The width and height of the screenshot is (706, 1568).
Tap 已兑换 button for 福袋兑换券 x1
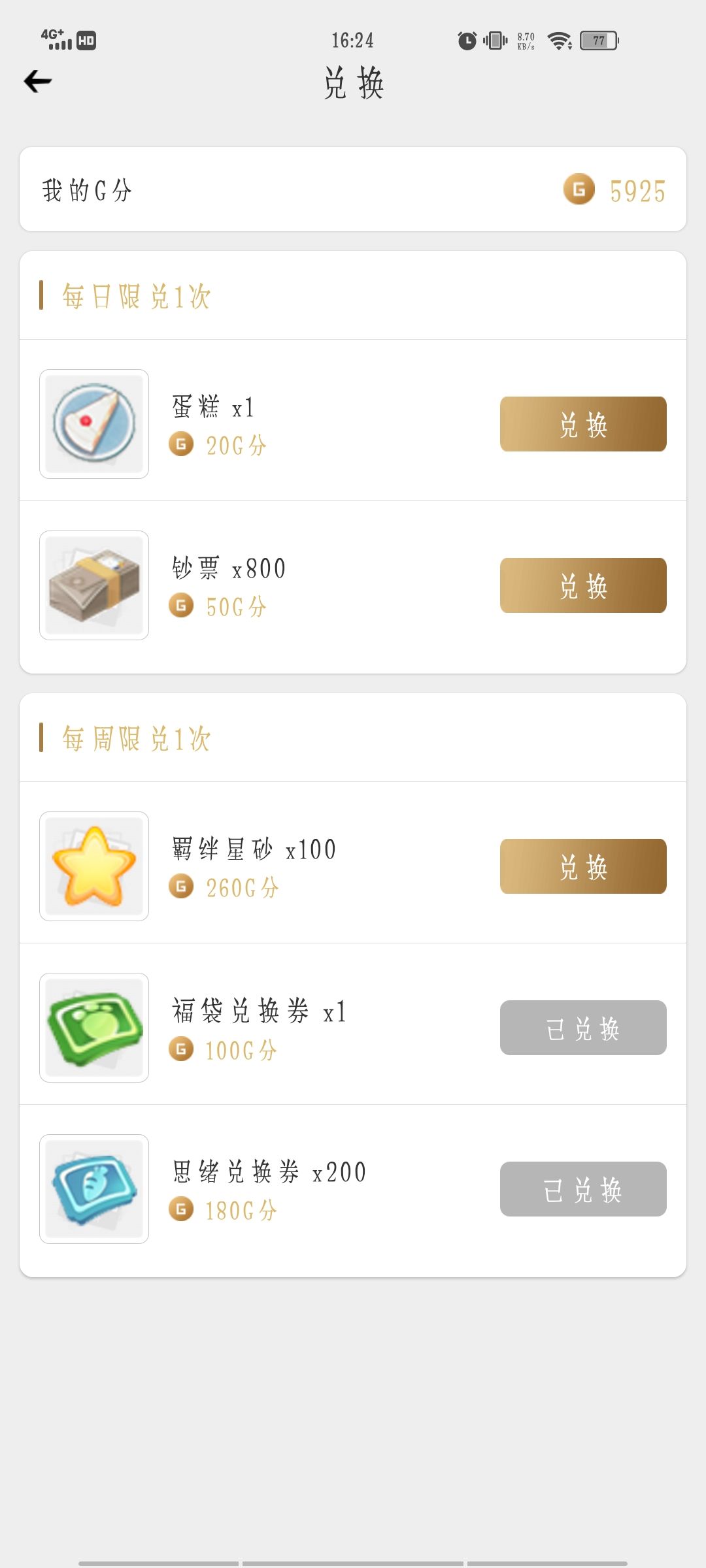click(x=583, y=1028)
